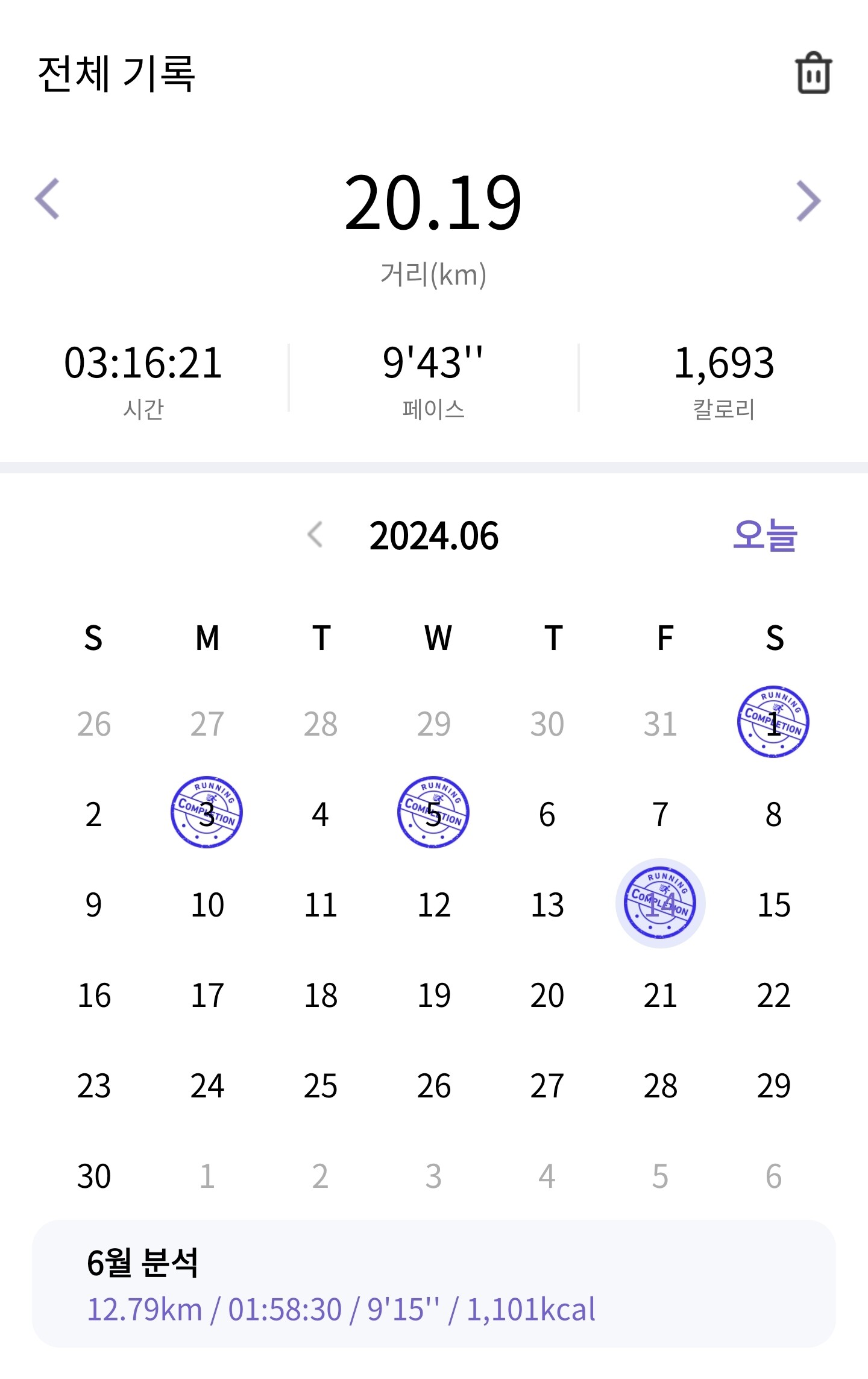Select highlighted June 14 on calendar
This screenshot has width=868, height=1379.
tap(660, 903)
